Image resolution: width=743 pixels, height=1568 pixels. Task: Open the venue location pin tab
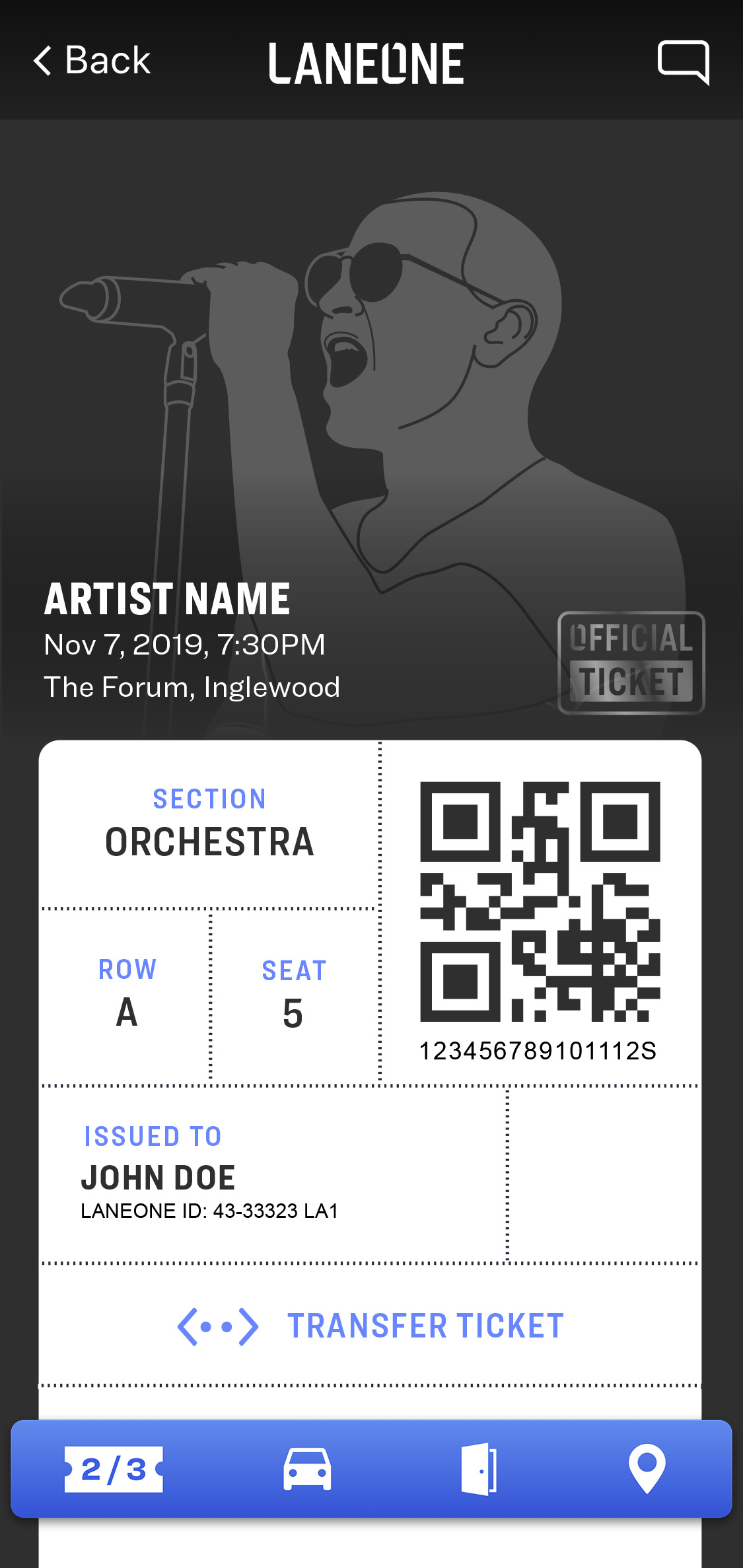(x=647, y=1468)
